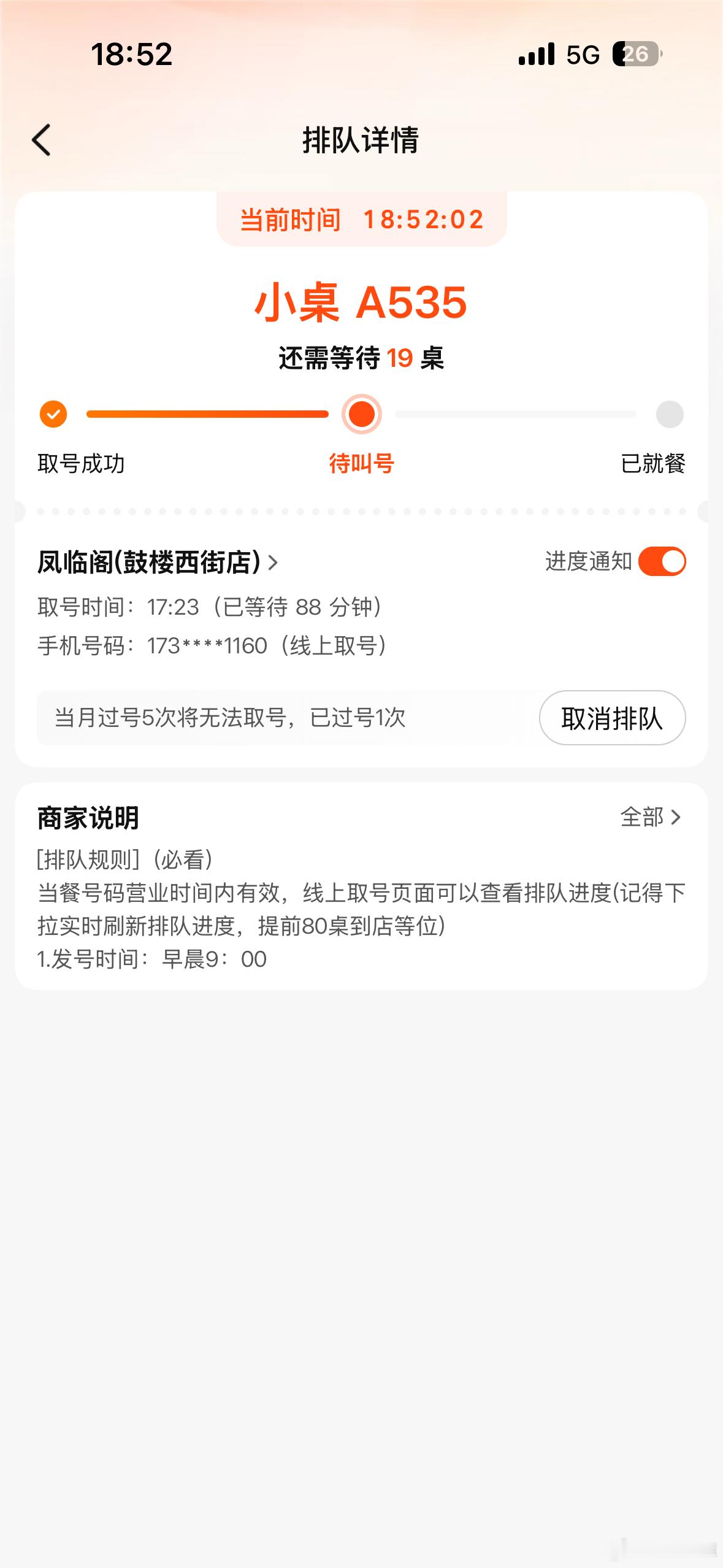Open the 凤临阁(鼓楼西街店) restaurant page
The image size is (723, 1568).
(158, 562)
